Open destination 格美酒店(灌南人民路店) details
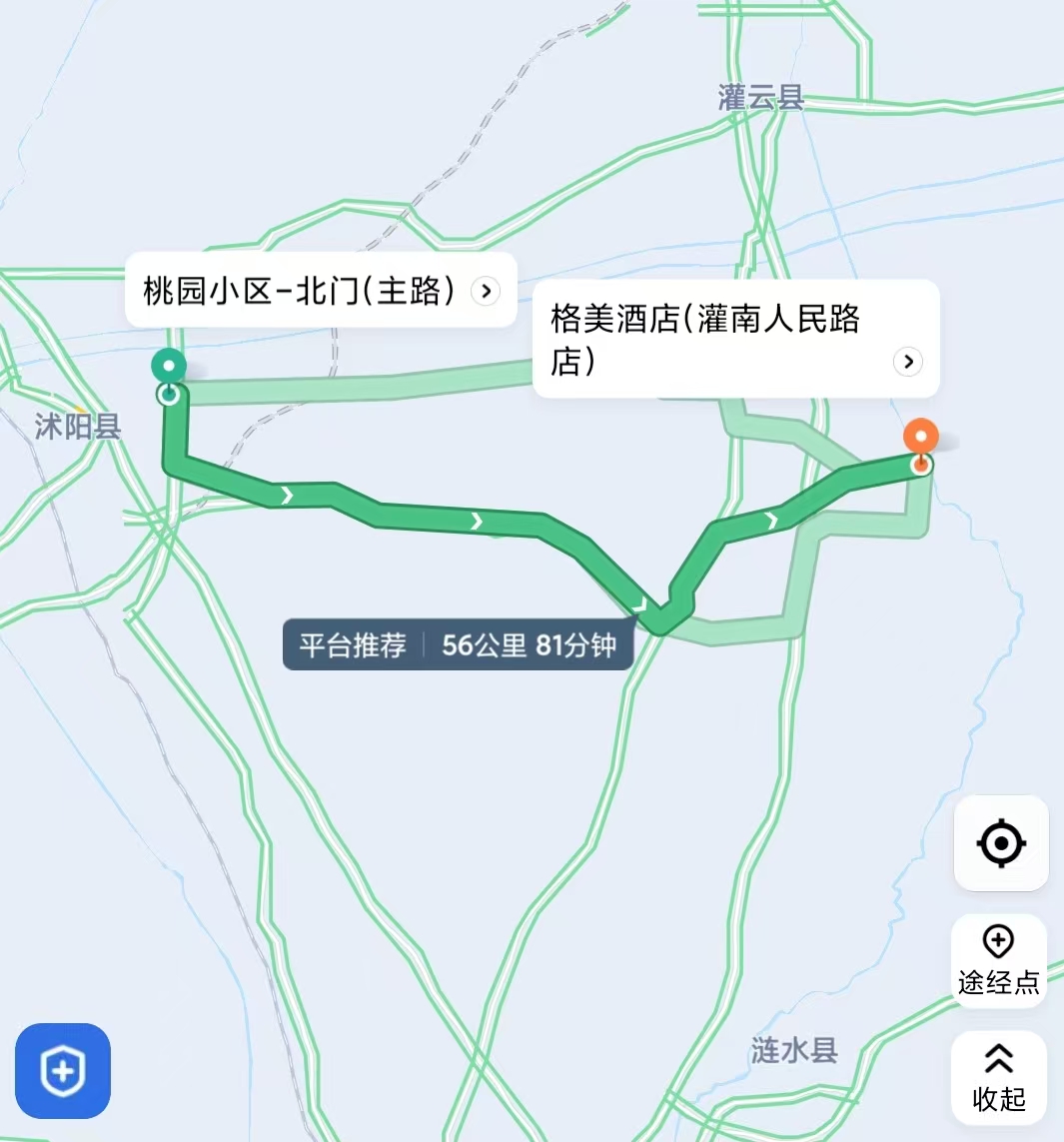 pyautogui.click(x=735, y=340)
